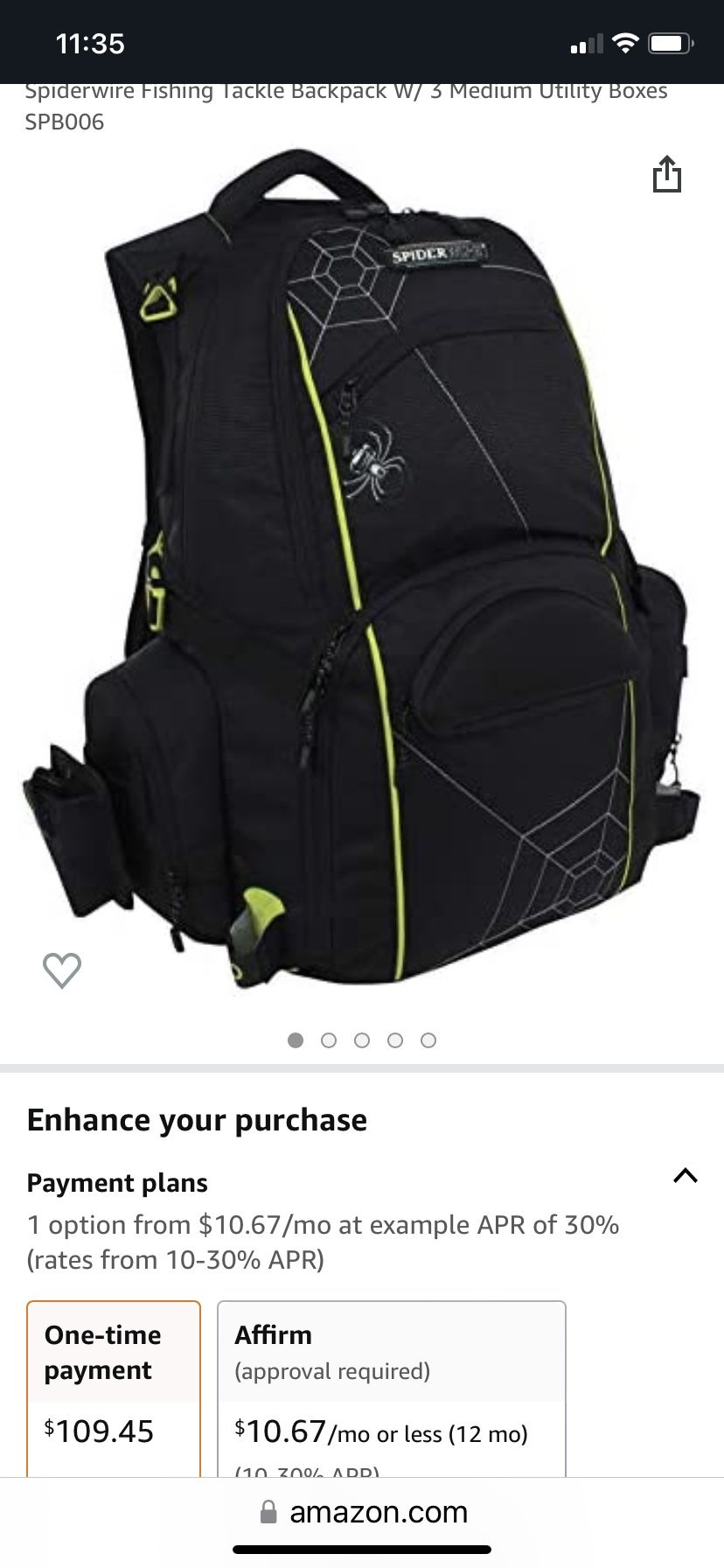This screenshot has width=724, height=1568.
Task: Select the One-time payment option
Action: [x=114, y=1389]
